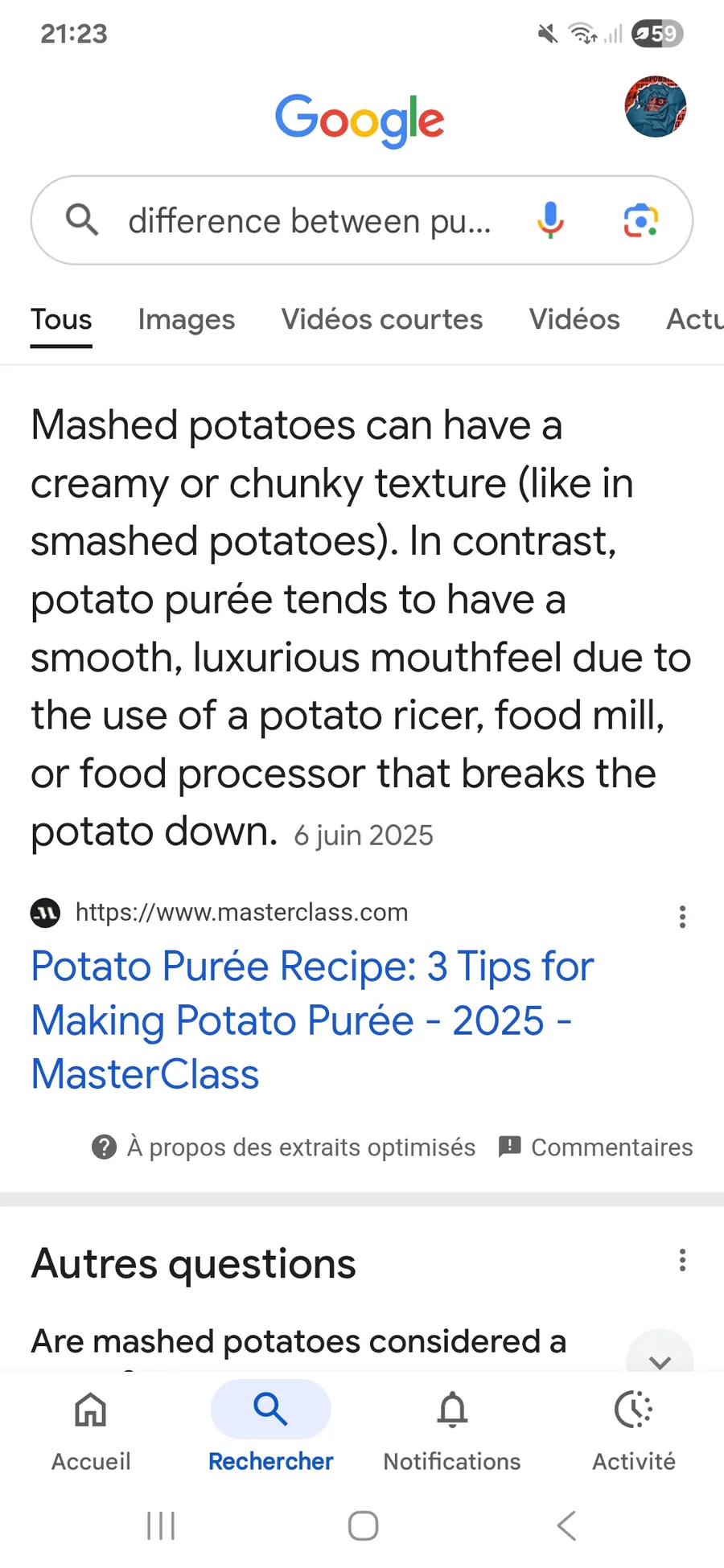Open the recent apps view
The height and width of the screenshot is (1568, 724).
161,1525
